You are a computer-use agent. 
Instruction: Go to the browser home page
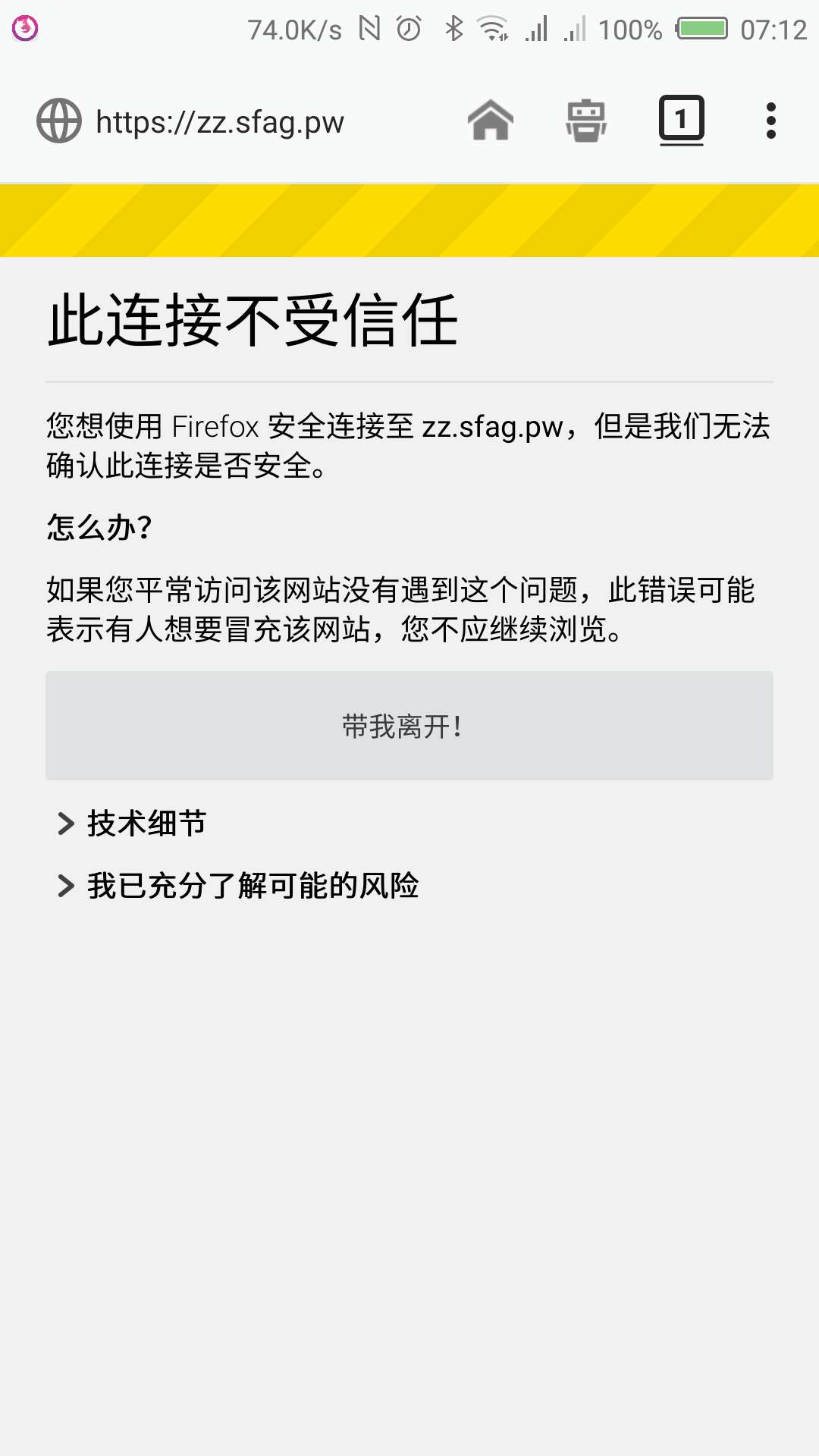pos(491,121)
